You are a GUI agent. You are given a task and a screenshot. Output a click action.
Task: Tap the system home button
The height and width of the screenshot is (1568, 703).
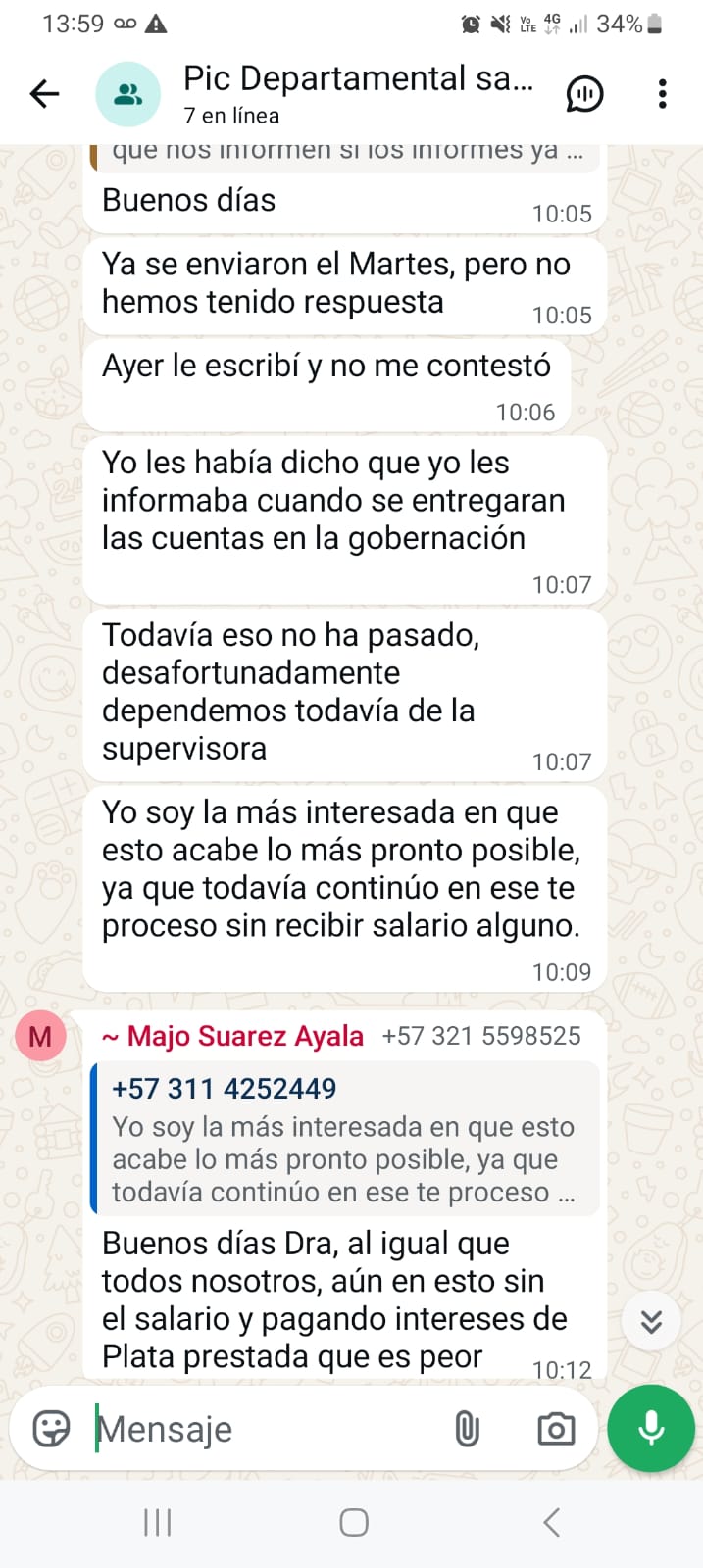[x=354, y=1522]
